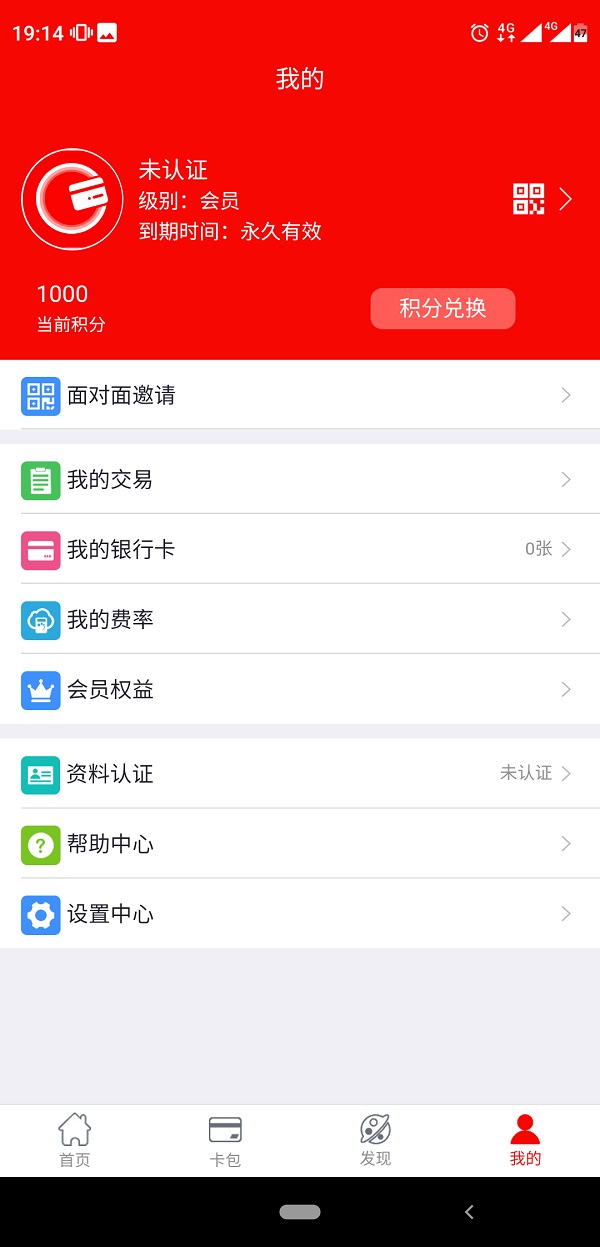Open the QR code icon in the profile header

coord(529,199)
